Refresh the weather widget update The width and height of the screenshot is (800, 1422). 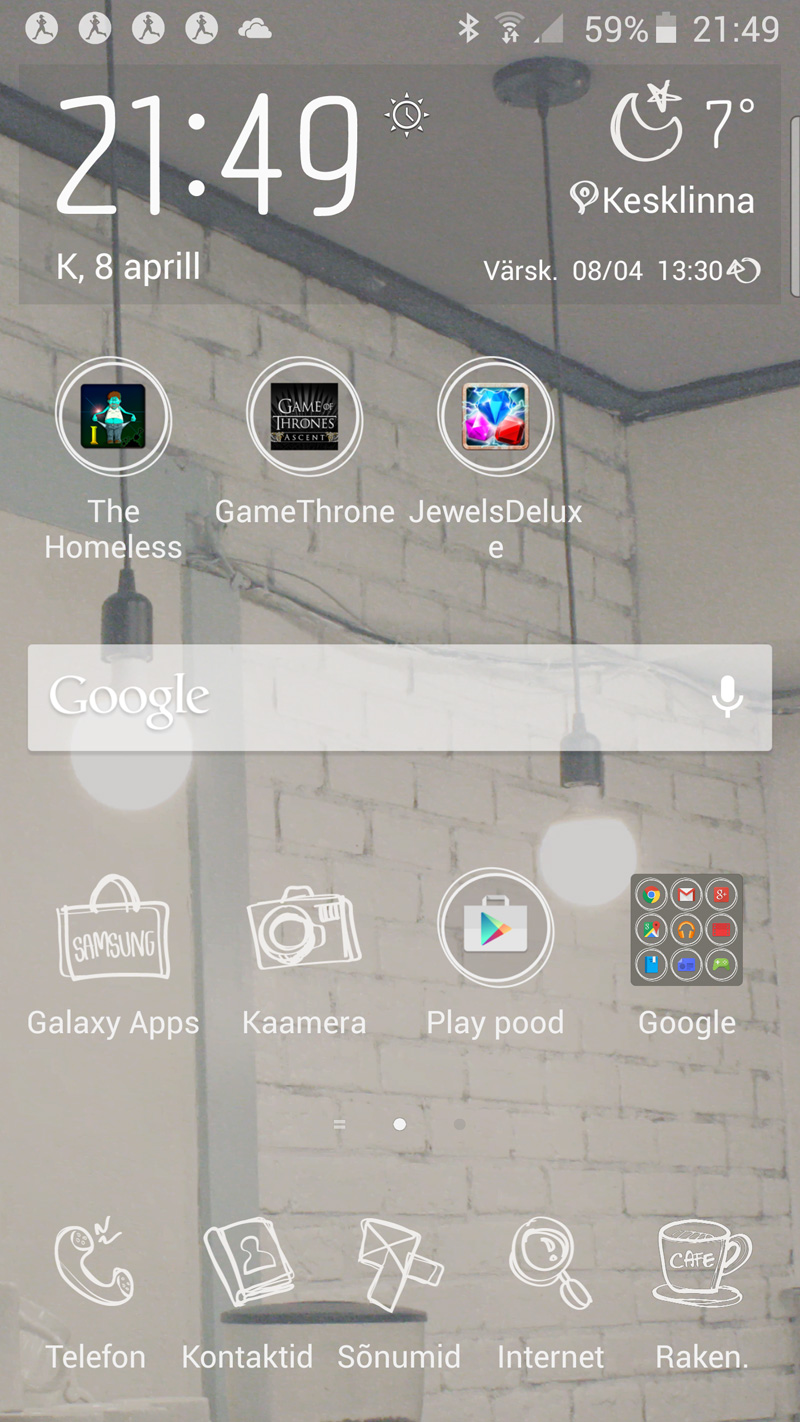(x=744, y=270)
